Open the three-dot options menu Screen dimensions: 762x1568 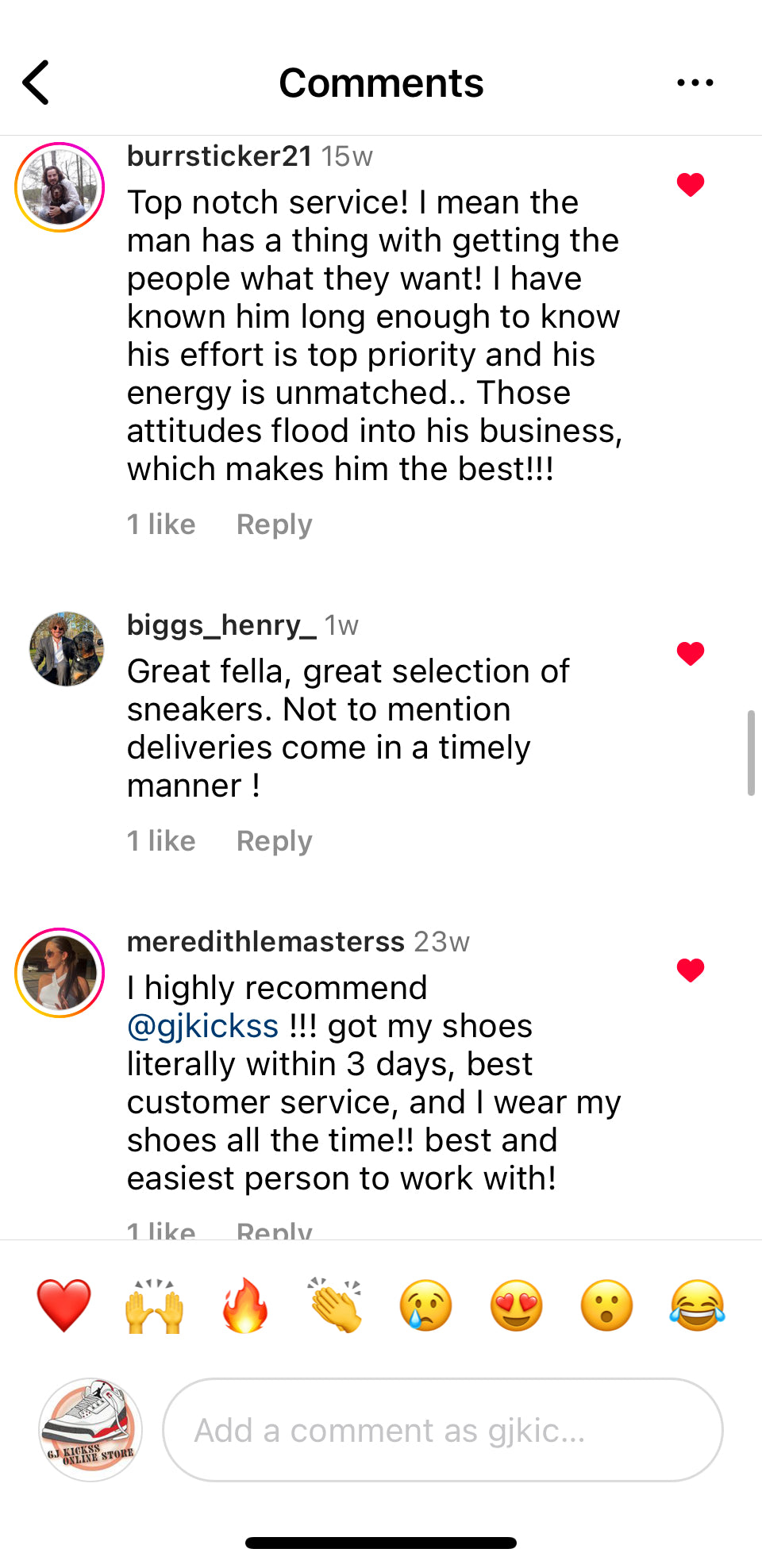tap(695, 83)
